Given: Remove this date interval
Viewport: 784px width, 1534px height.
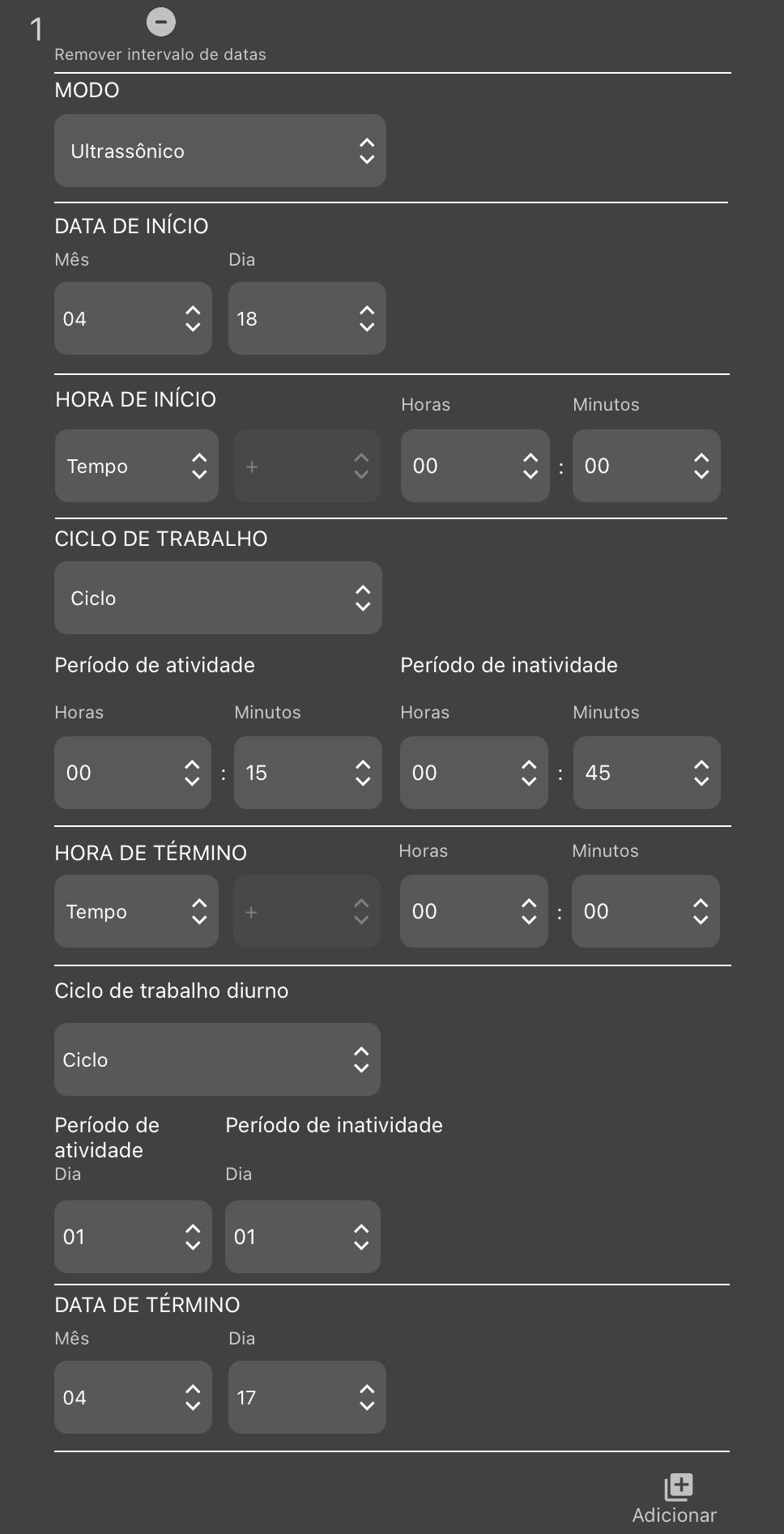Looking at the screenshot, I should pyautogui.click(x=160, y=23).
